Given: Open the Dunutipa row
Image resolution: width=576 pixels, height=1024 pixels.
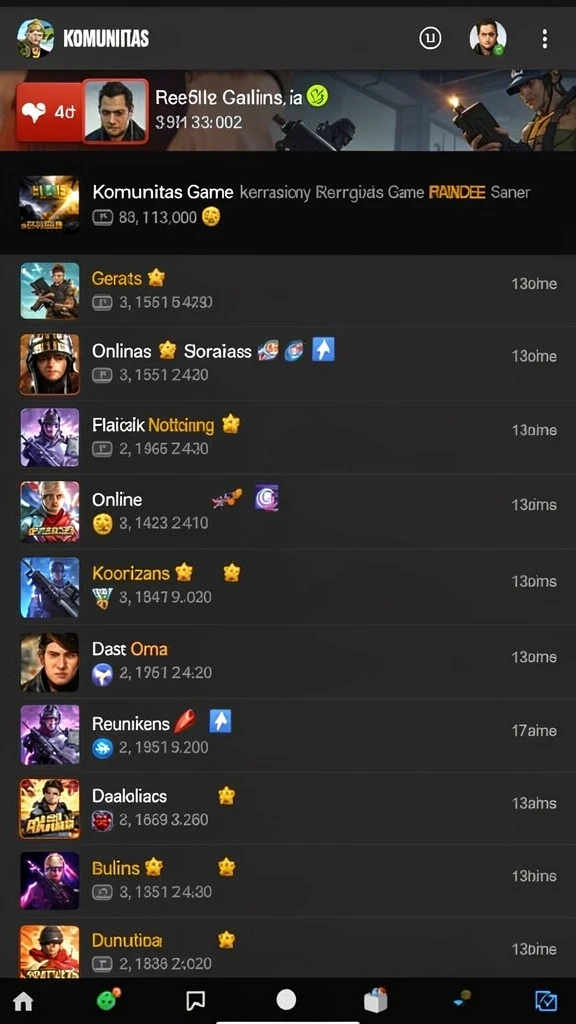Looking at the screenshot, I should [288, 948].
